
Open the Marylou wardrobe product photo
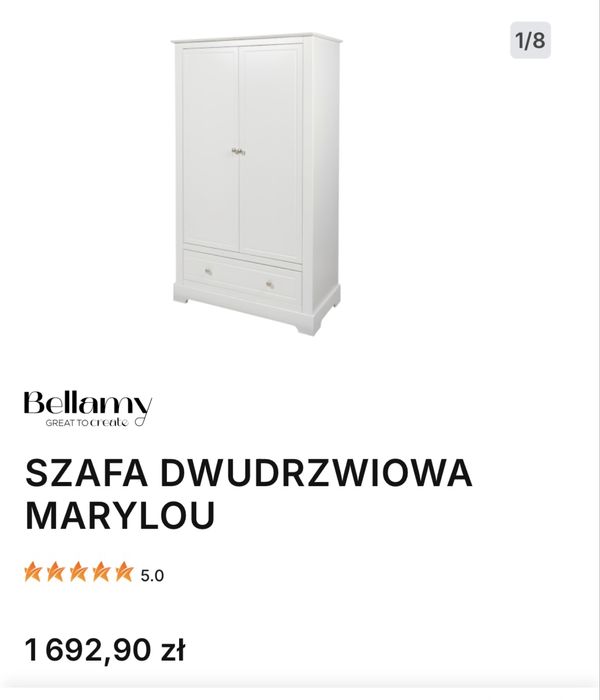coord(256,183)
